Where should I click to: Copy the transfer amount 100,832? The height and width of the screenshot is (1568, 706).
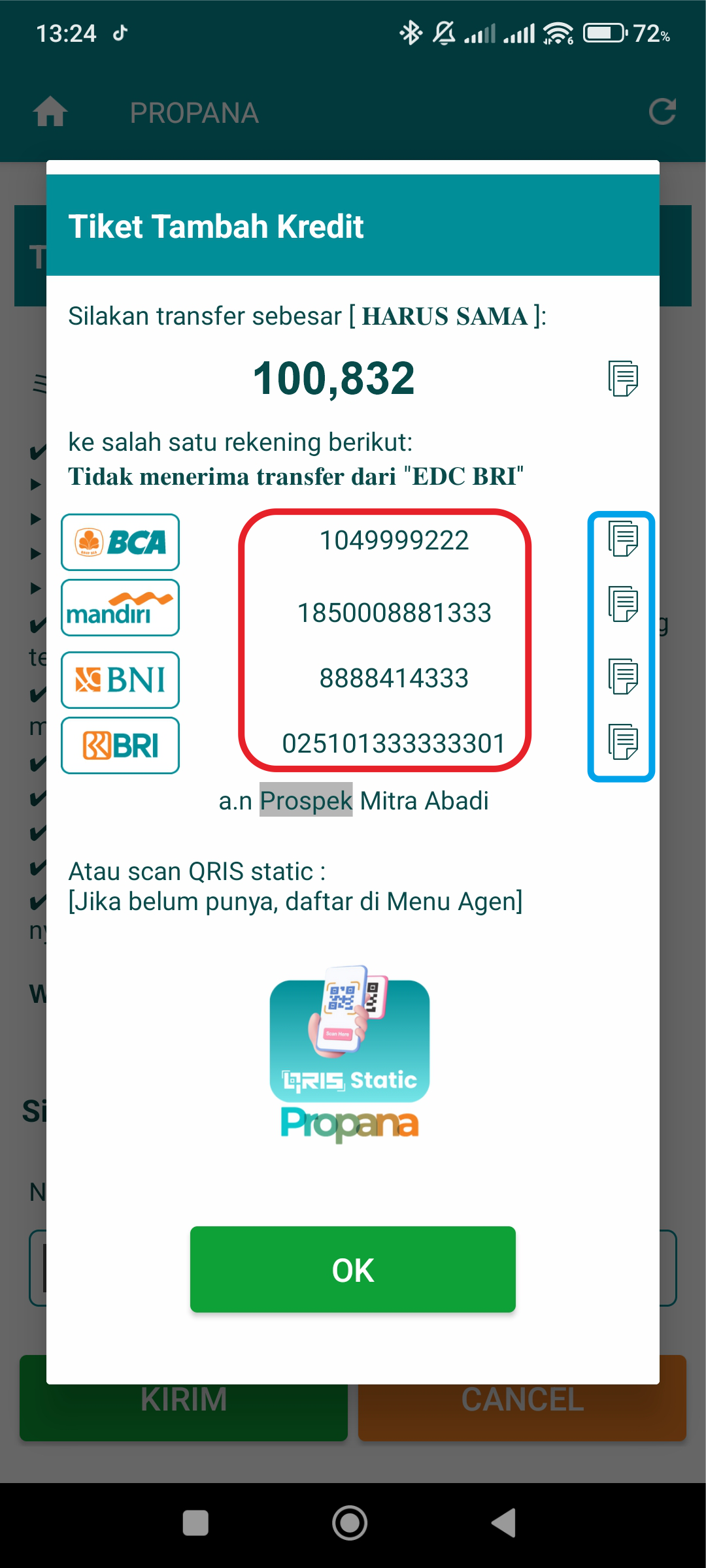(x=623, y=378)
